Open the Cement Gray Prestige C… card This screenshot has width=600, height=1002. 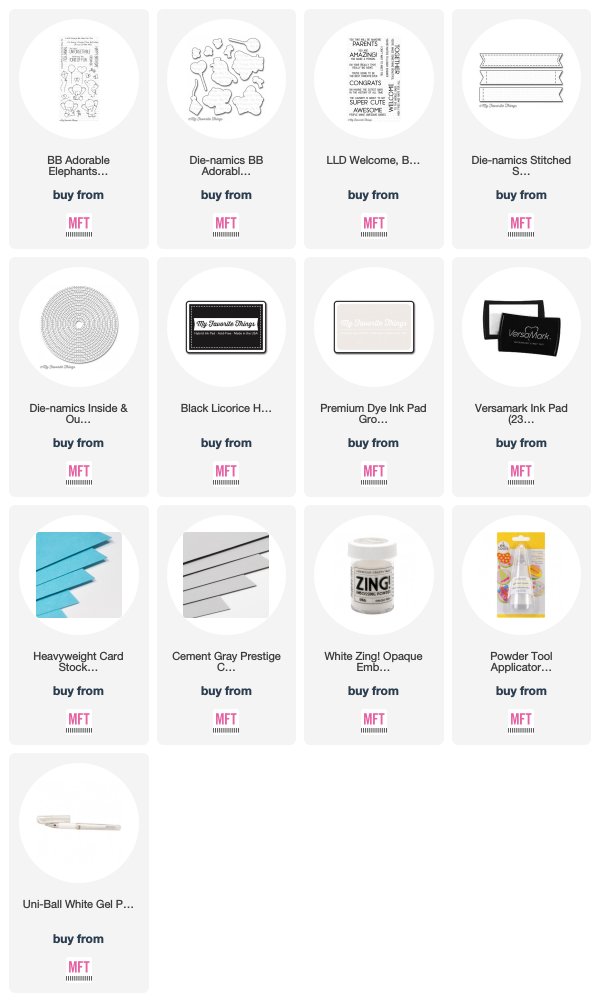pos(226,624)
